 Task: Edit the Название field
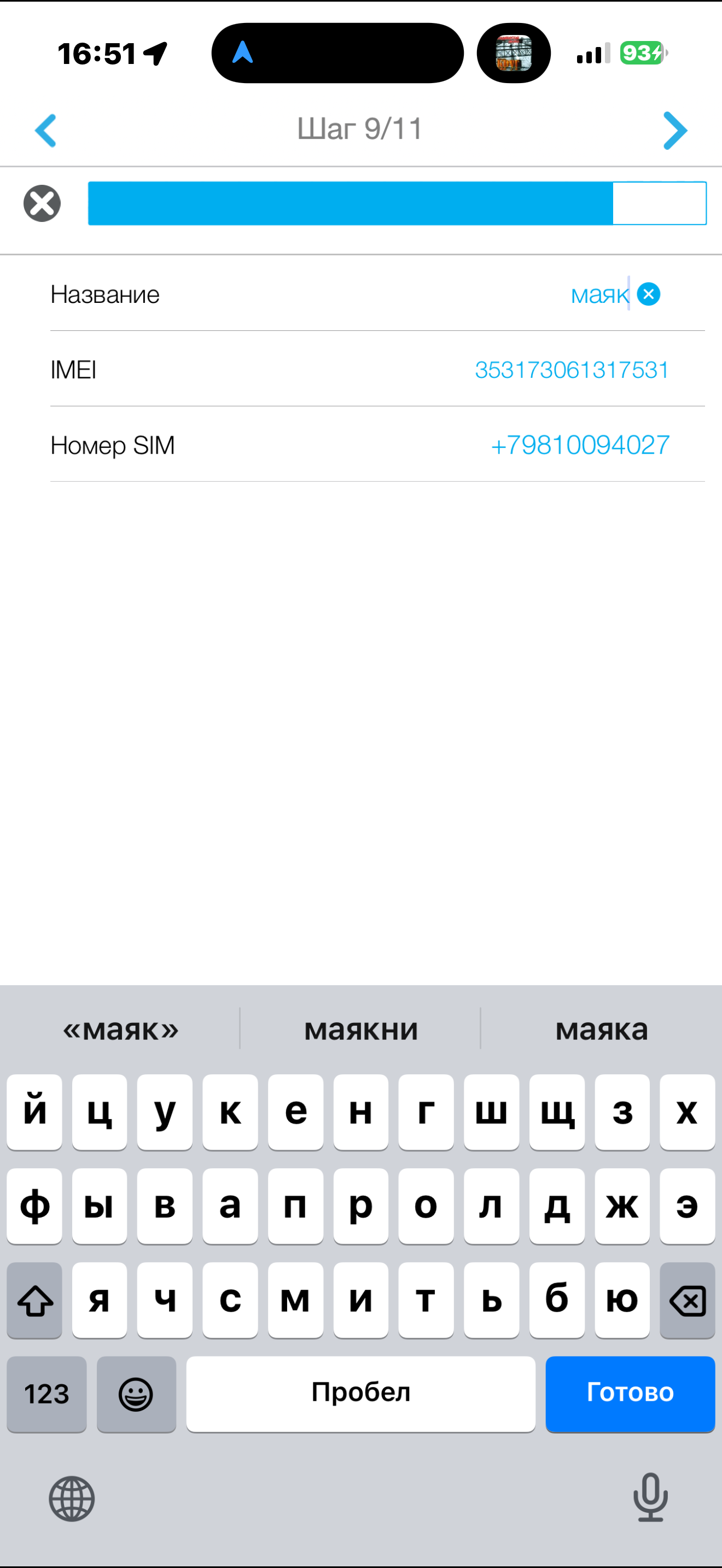click(x=377, y=295)
